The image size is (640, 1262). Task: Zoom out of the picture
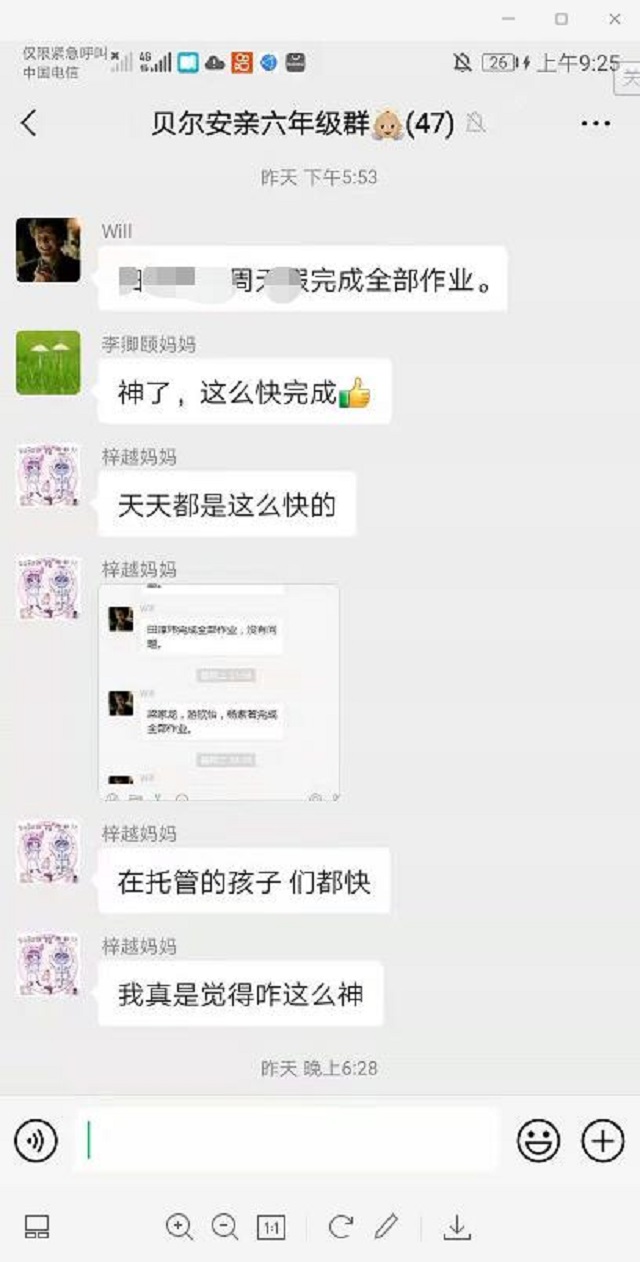(x=225, y=1227)
